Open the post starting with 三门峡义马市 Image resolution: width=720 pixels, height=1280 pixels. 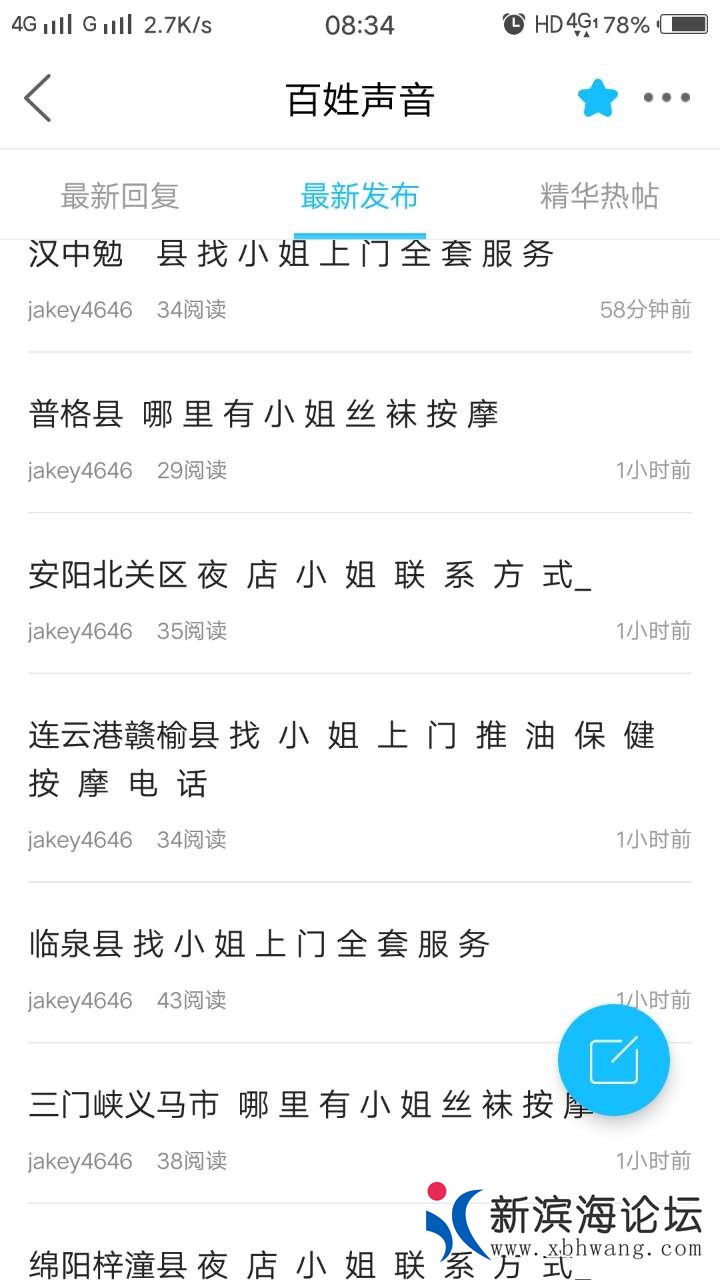pyautogui.click(x=300, y=1104)
